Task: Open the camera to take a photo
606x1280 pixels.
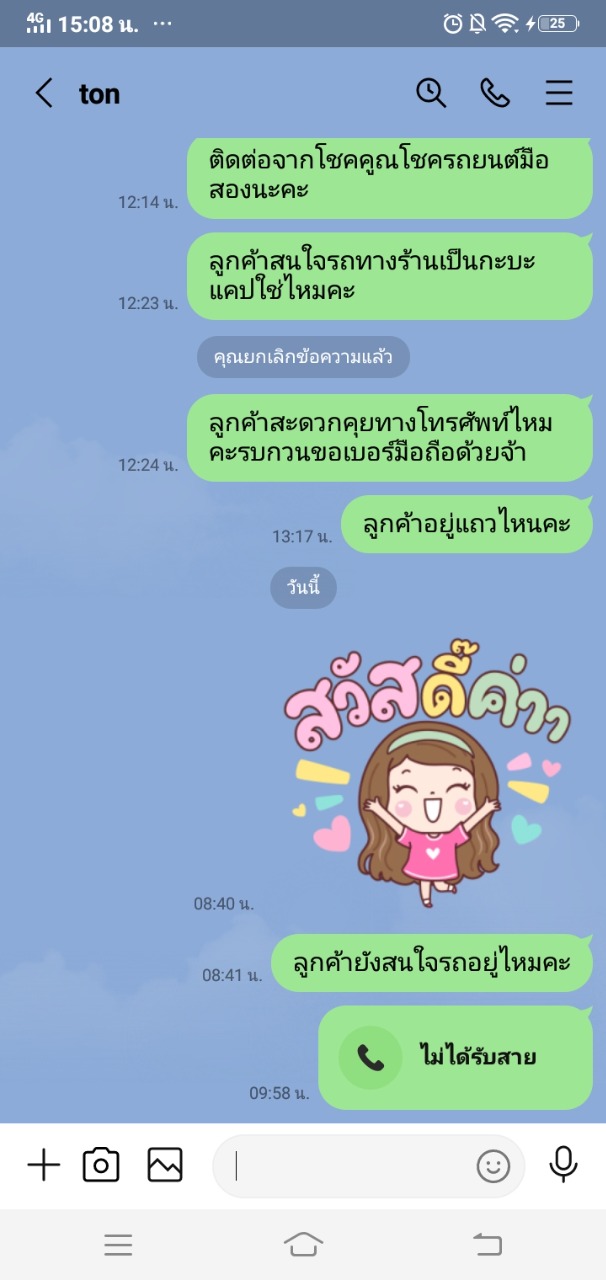Action: 101,1165
